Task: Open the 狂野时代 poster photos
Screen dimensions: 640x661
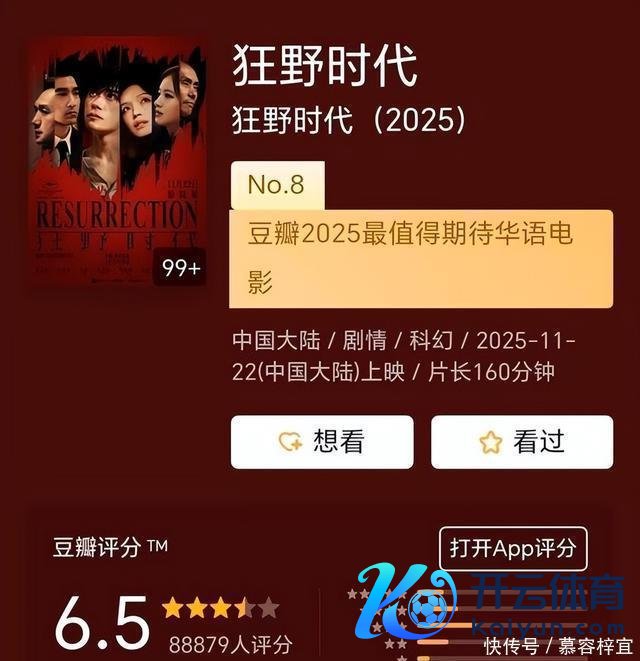Action: coord(117,164)
